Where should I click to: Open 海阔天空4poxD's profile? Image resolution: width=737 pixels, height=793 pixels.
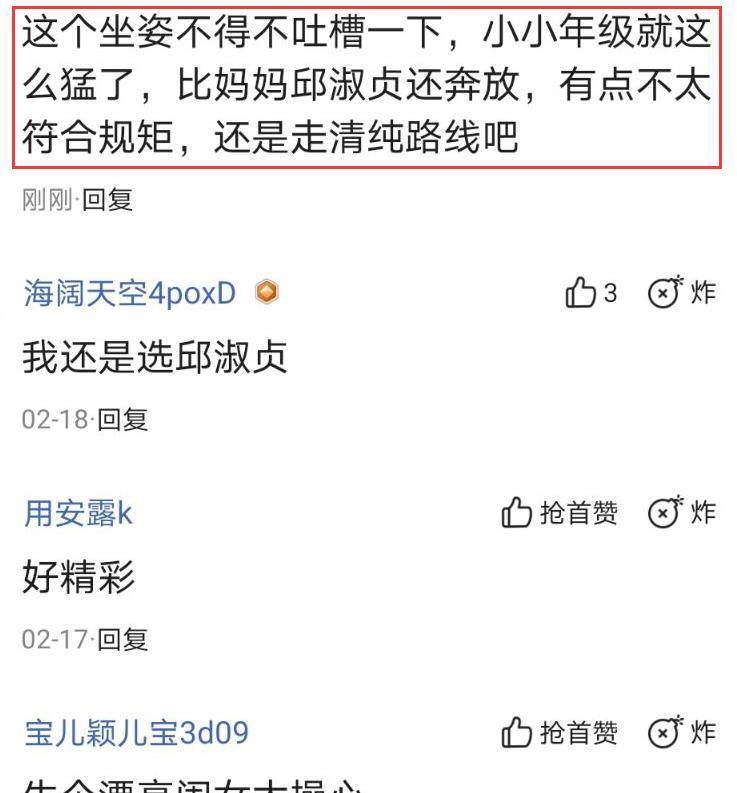(130, 293)
